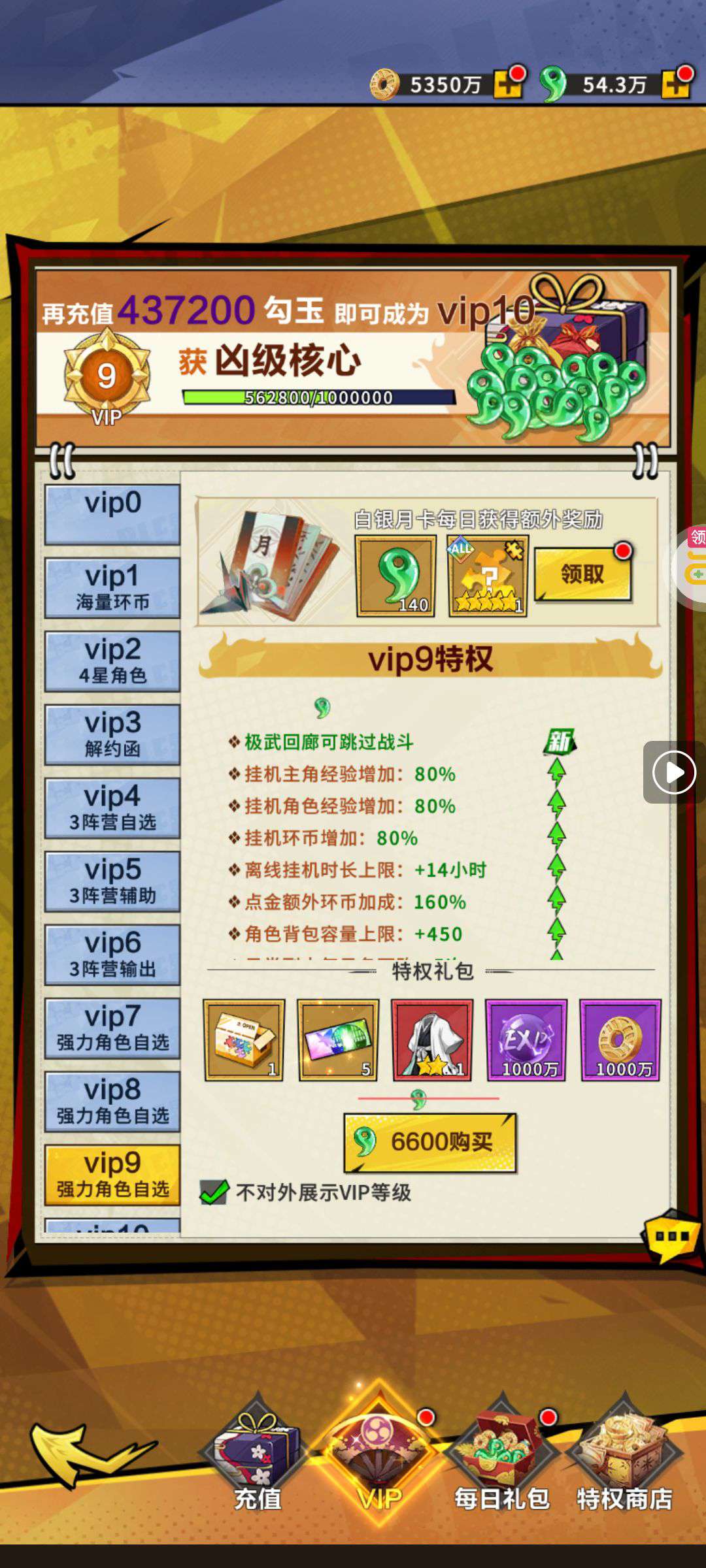Select the vip0 tab

pos(112,514)
